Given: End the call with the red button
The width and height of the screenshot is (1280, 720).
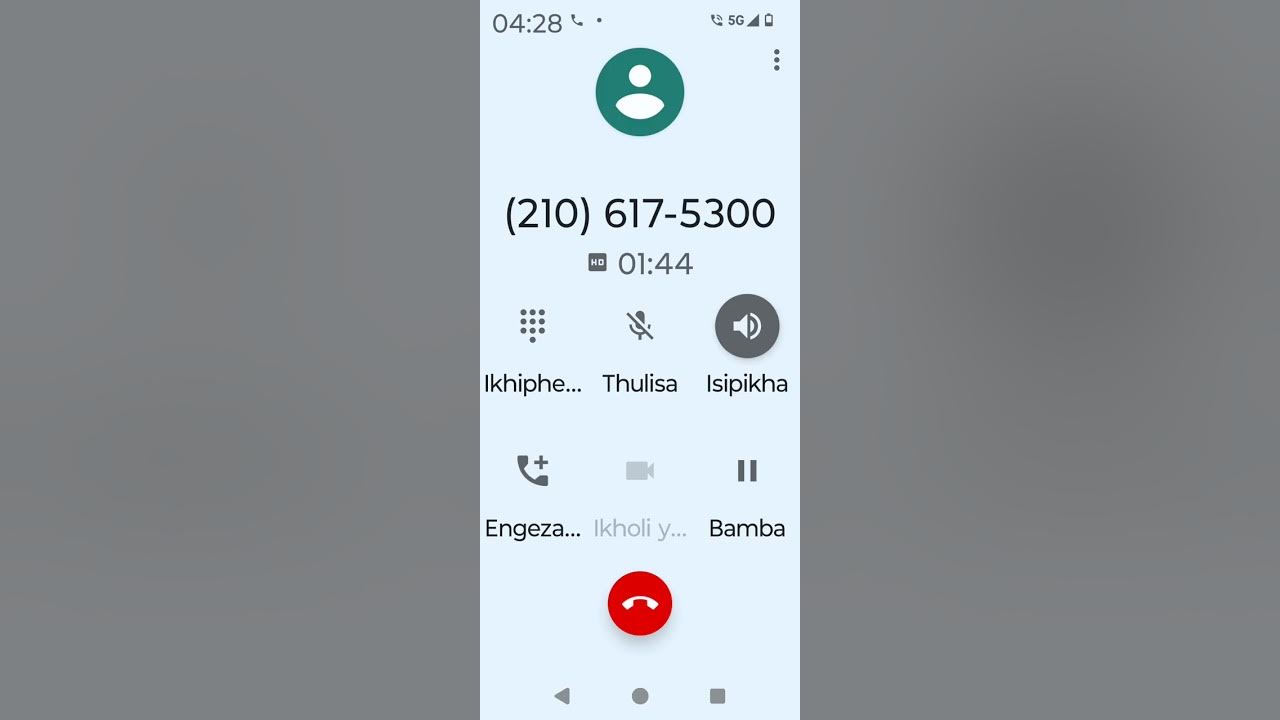Looking at the screenshot, I should [x=640, y=603].
